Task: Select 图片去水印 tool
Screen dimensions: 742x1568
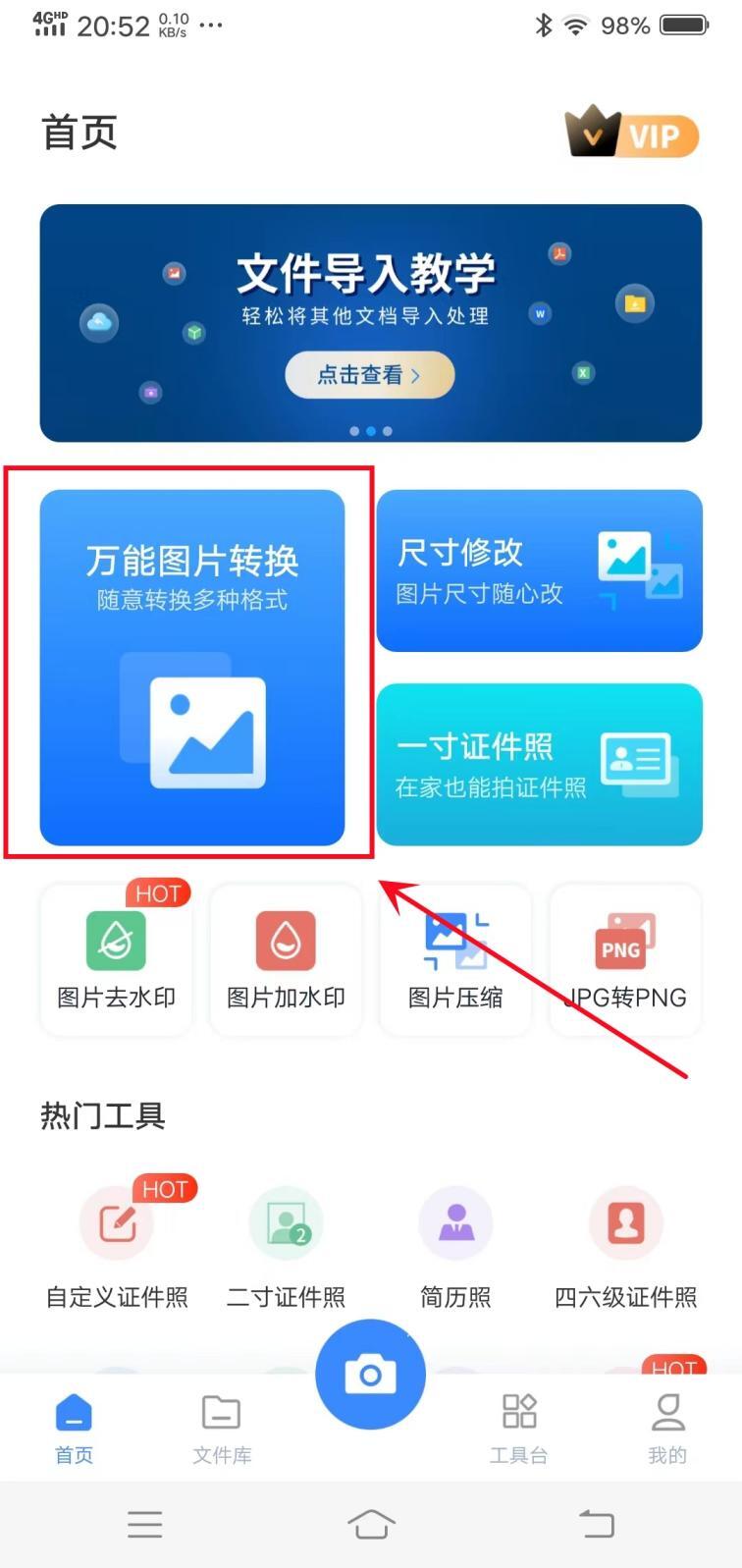Action: [x=116, y=959]
